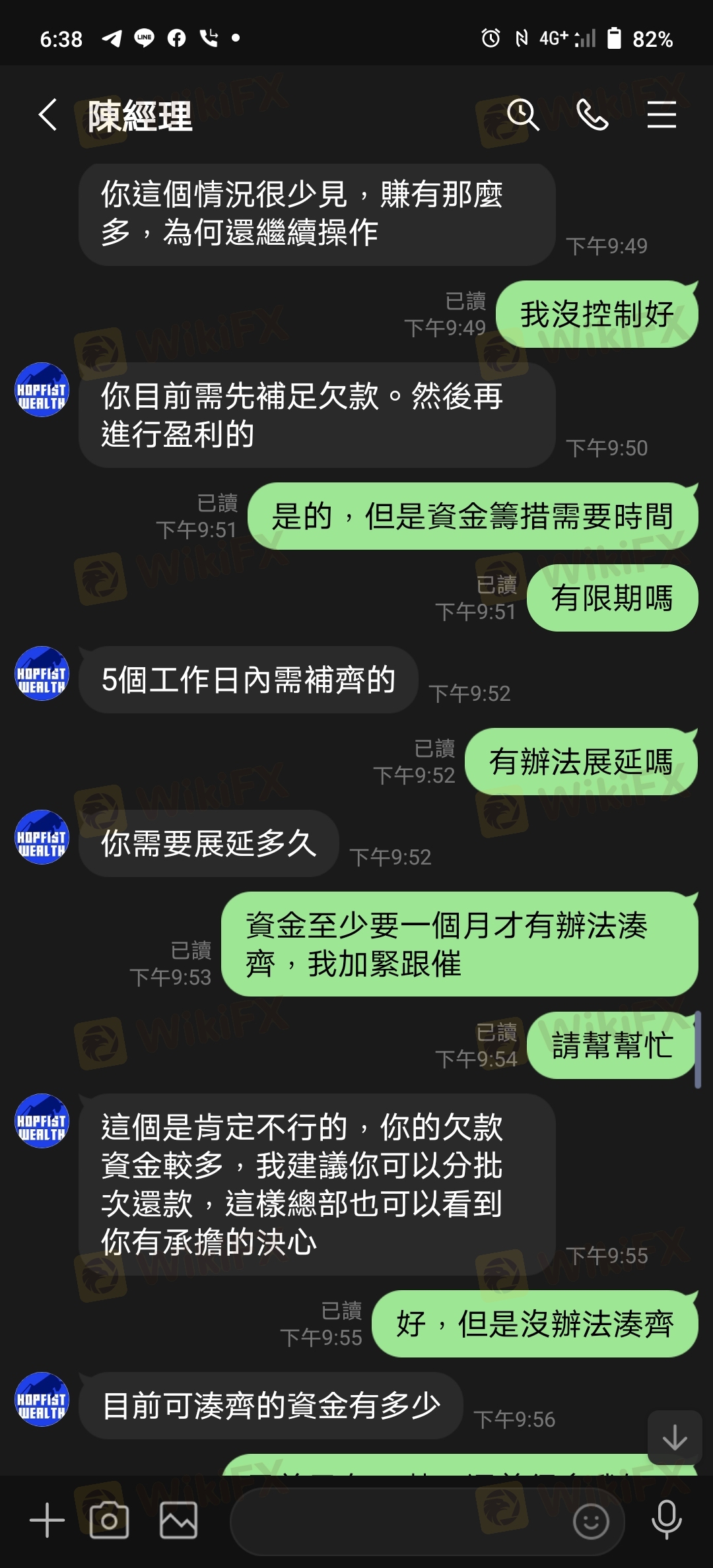The height and width of the screenshot is (1568, 713).
Task: Open the Hopfist Wealth avatar beside 你需要展延多久
Action: click(x=42, y=837)
